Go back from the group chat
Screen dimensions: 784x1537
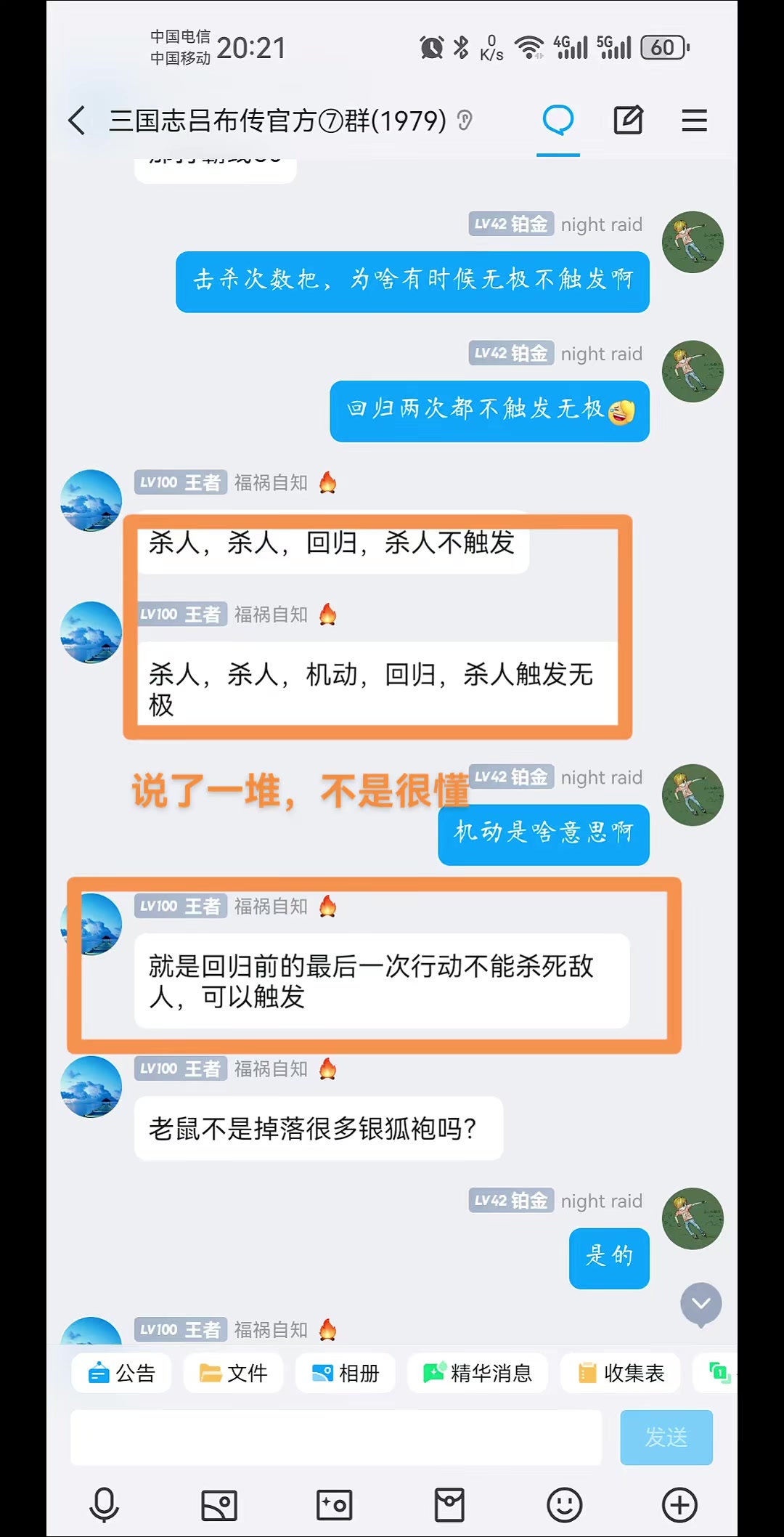77,121
